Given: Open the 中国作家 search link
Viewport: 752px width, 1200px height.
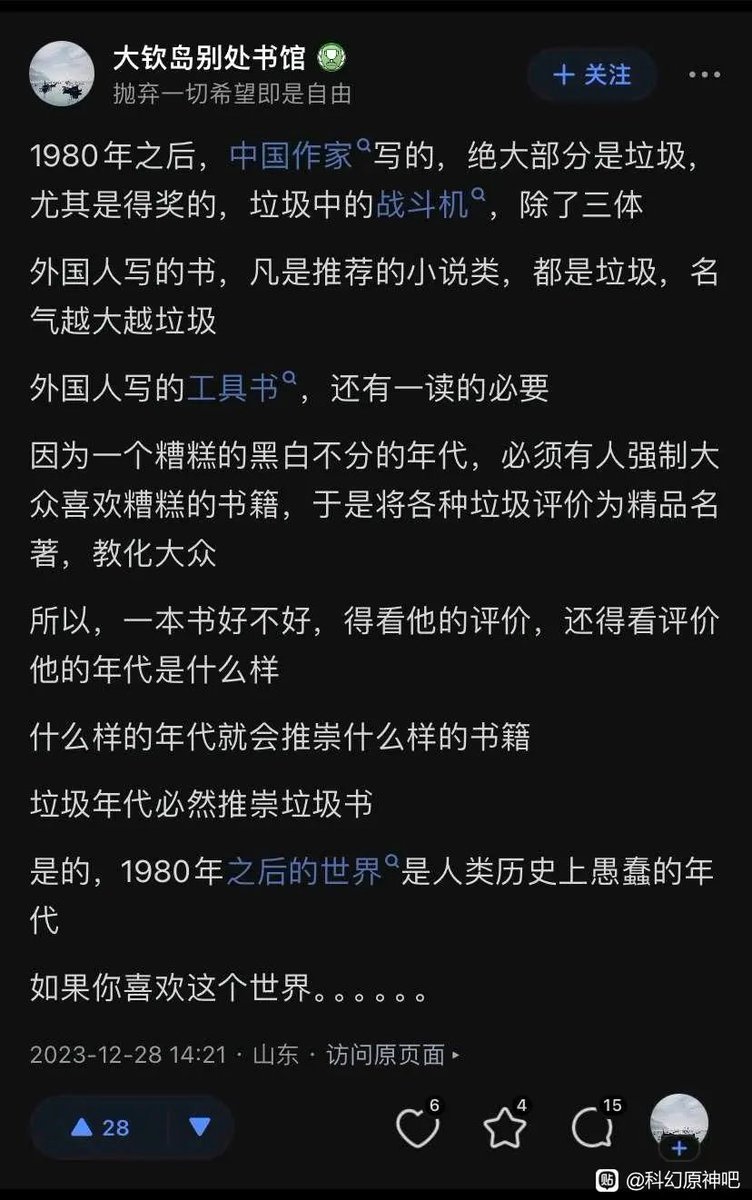Looking at the screenshot, I should coord(292,154).
